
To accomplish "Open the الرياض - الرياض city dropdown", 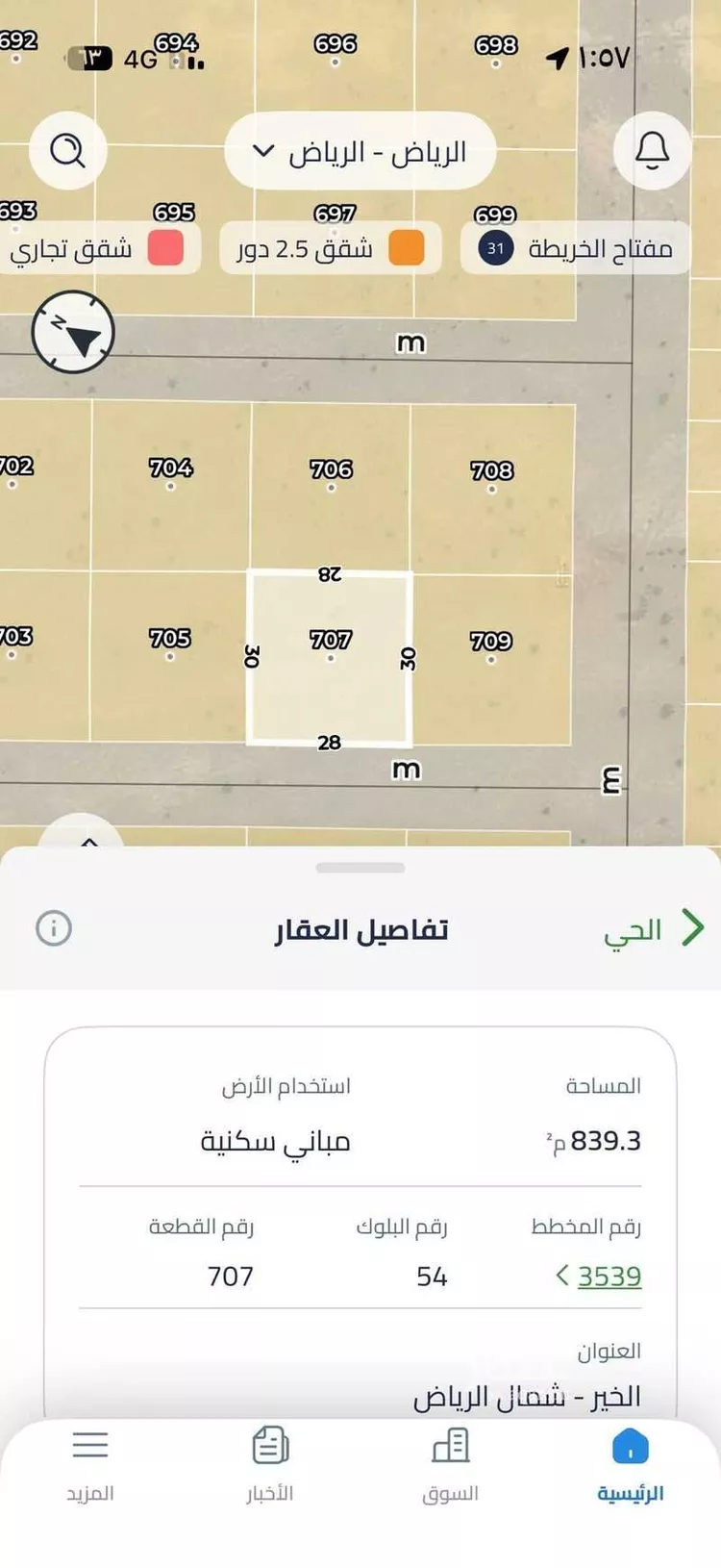I will tap(360, 151).
